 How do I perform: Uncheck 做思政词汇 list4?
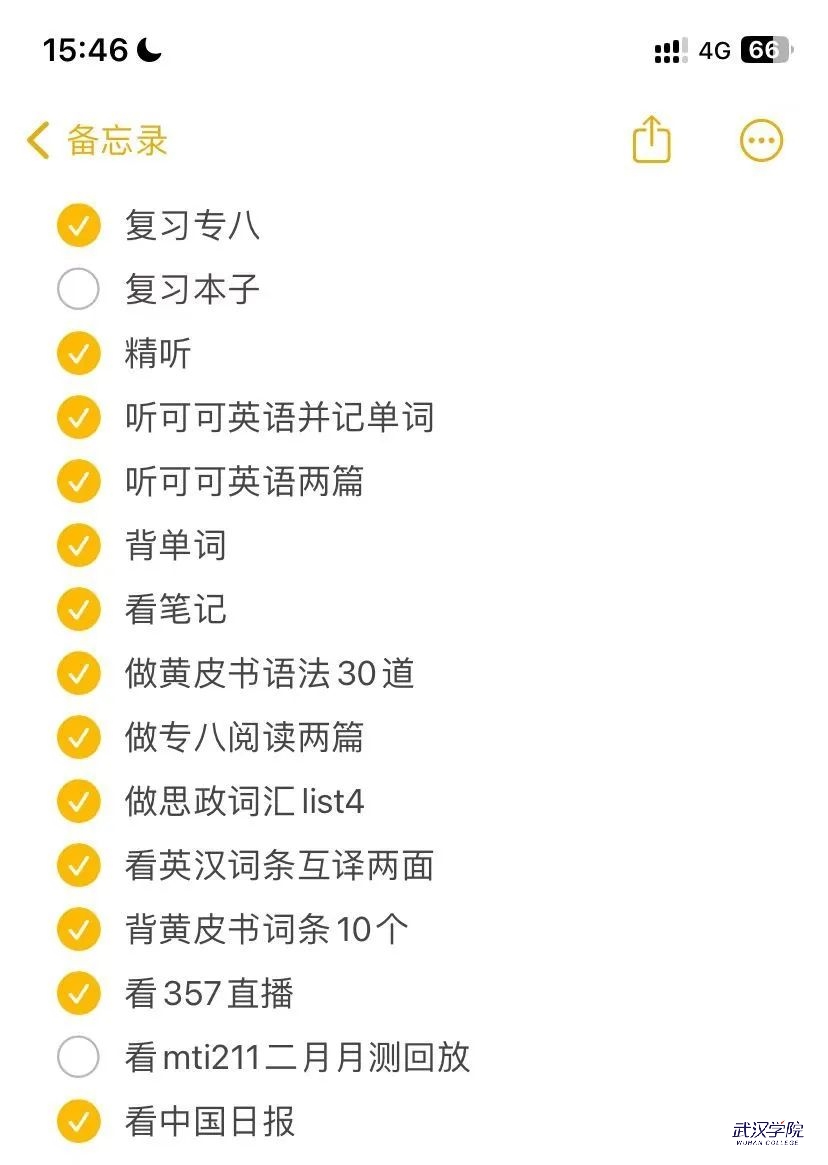[x=78, y=801]
